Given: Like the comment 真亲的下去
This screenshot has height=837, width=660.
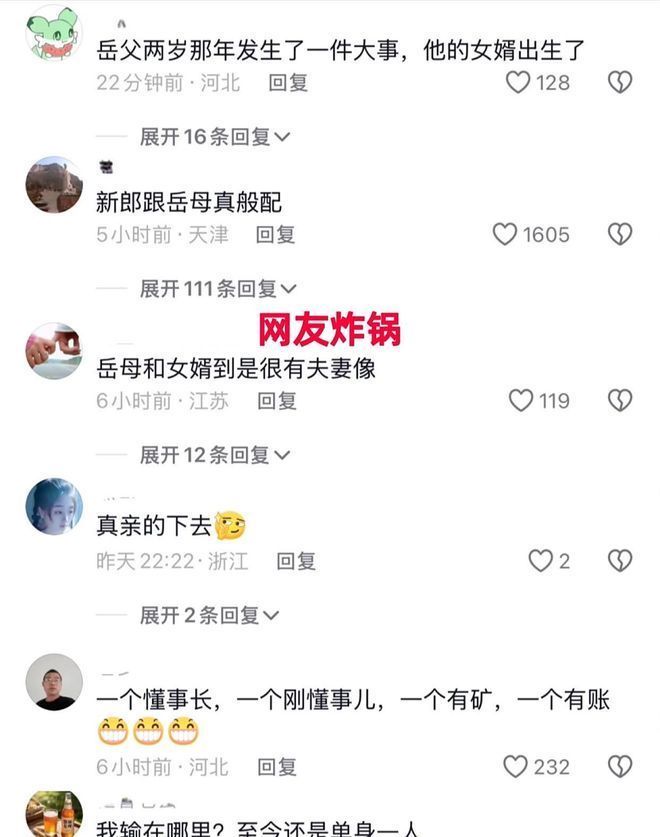Looking at the screenshot, I should 541,561.
